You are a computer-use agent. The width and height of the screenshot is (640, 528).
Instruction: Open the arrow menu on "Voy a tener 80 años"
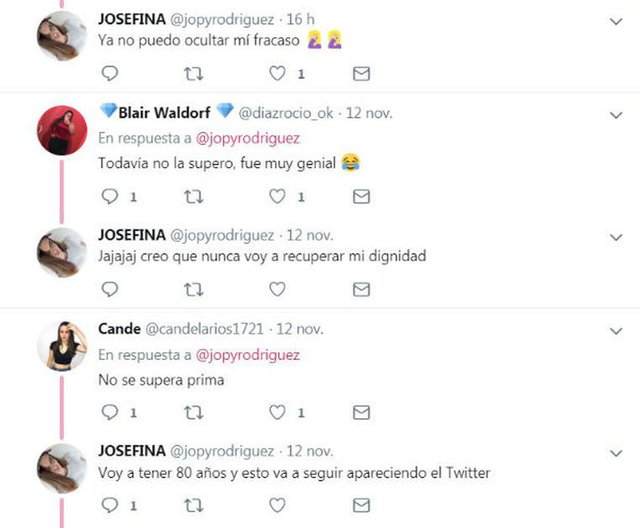tap(615, 452)
